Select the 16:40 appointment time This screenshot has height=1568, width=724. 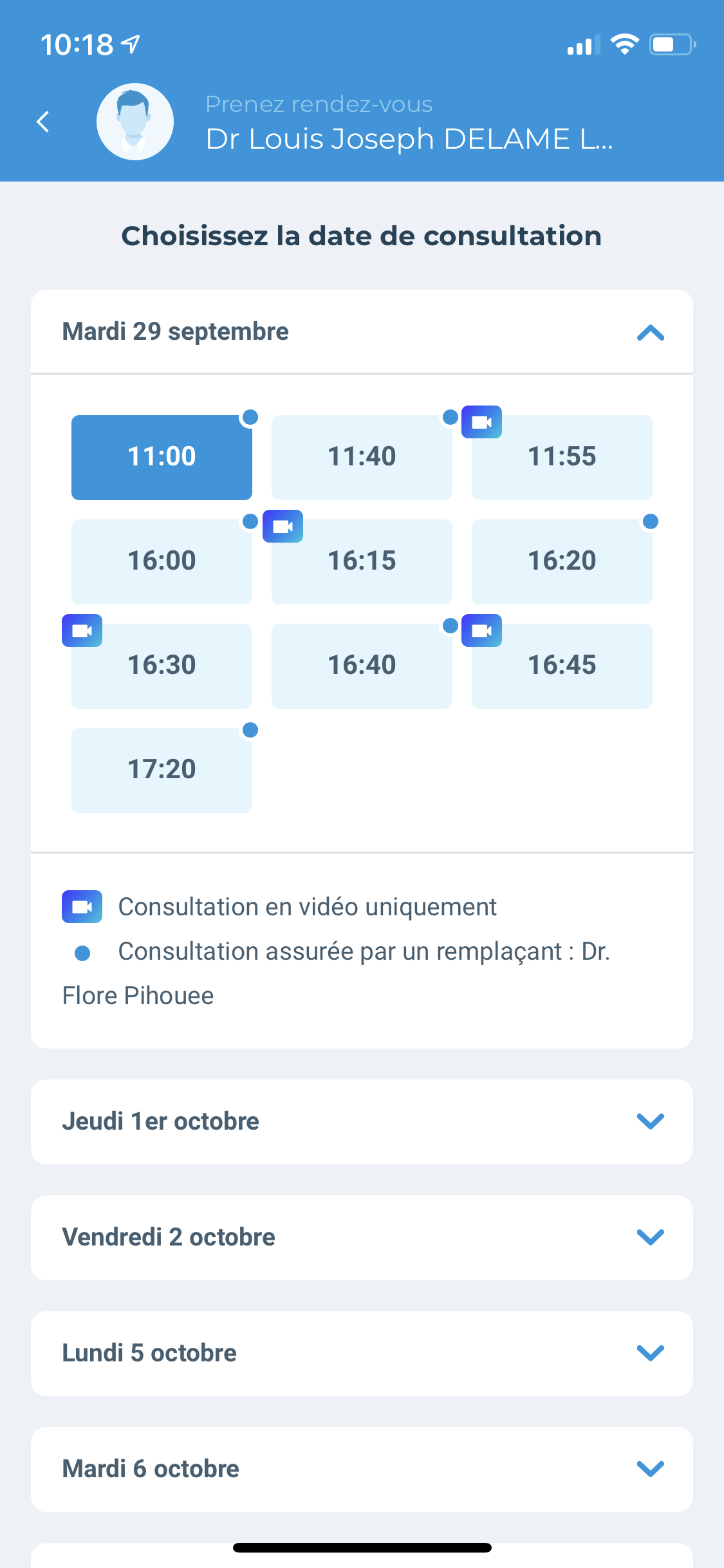362,666
